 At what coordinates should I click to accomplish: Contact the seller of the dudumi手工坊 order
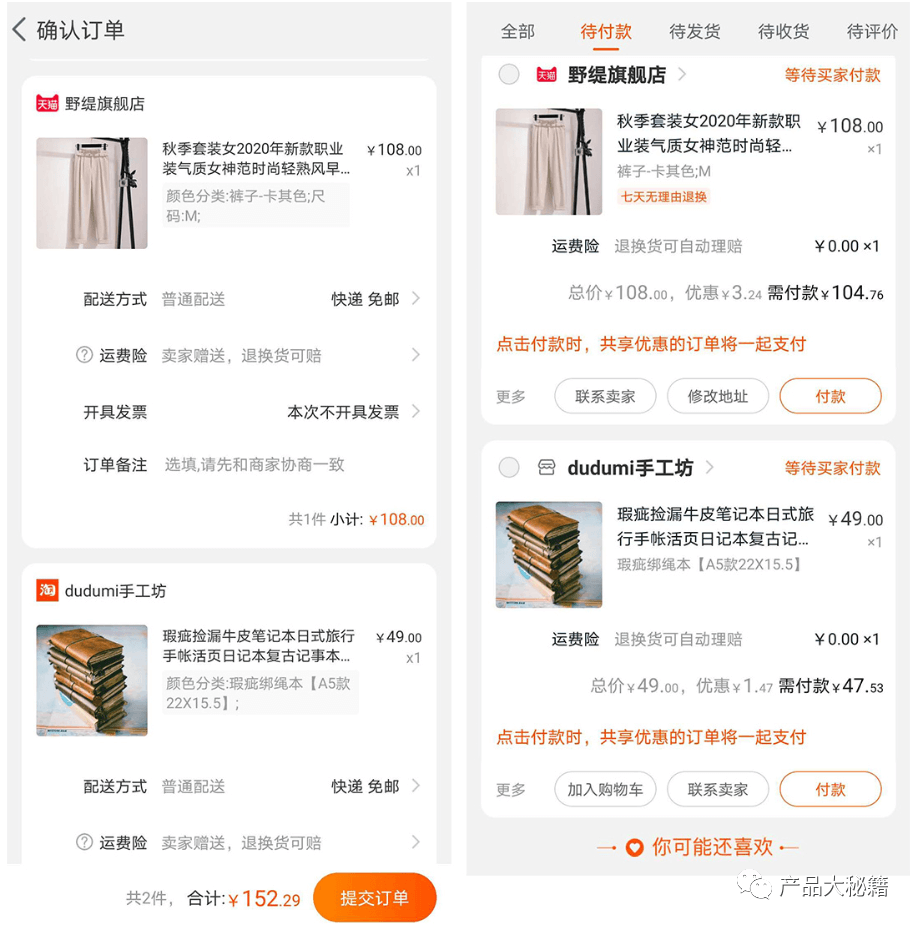click(717, 789)
